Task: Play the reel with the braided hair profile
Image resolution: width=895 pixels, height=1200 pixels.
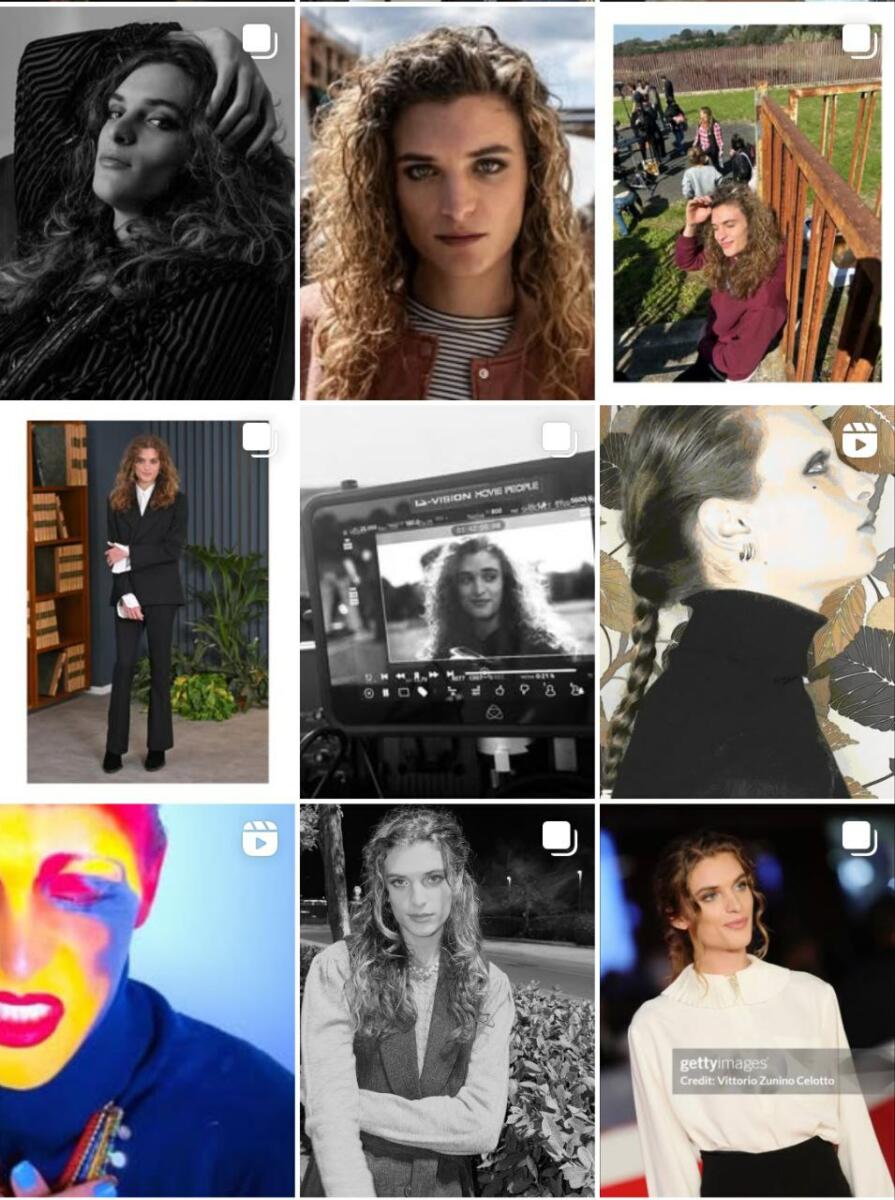Action: pos(747,602)
